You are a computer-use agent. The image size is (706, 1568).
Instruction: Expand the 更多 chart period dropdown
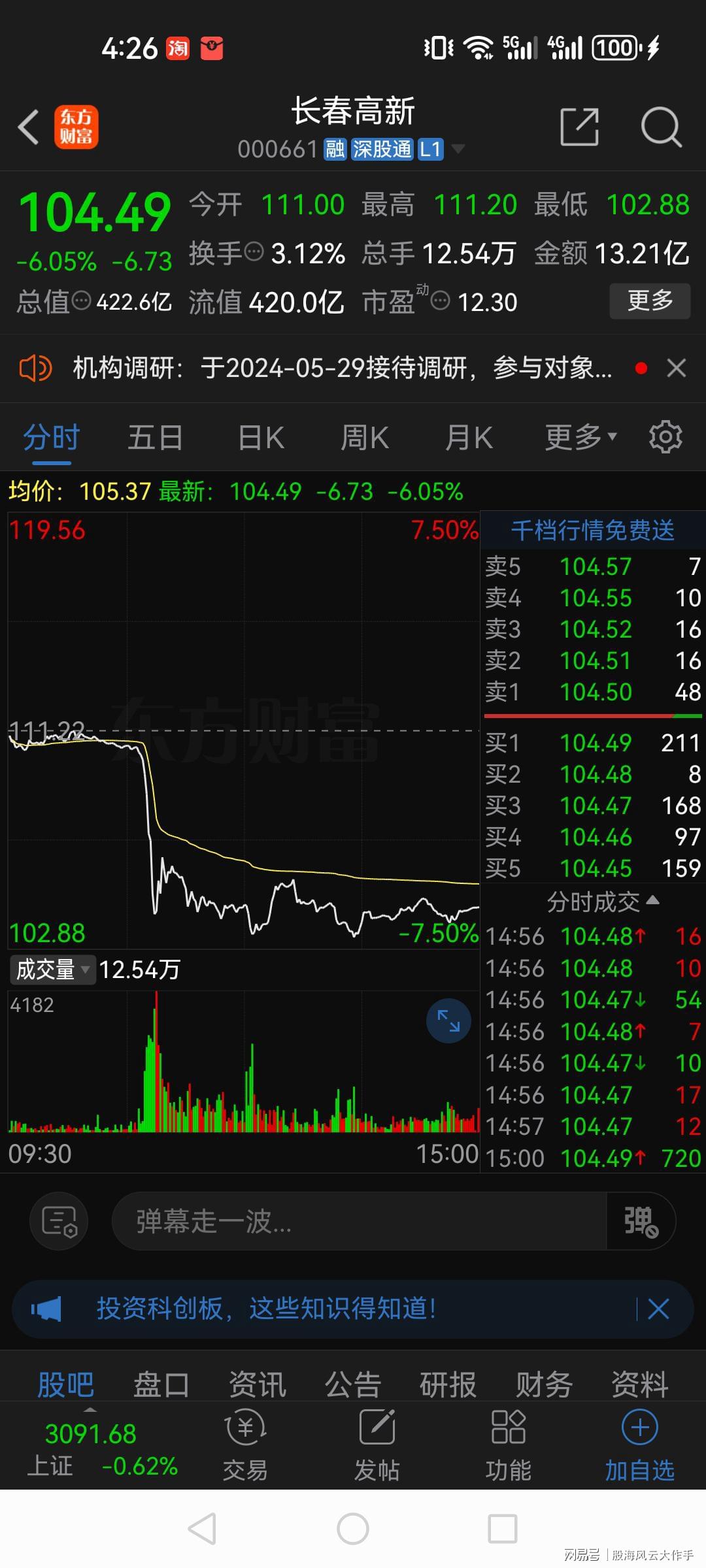click(580, 438)
